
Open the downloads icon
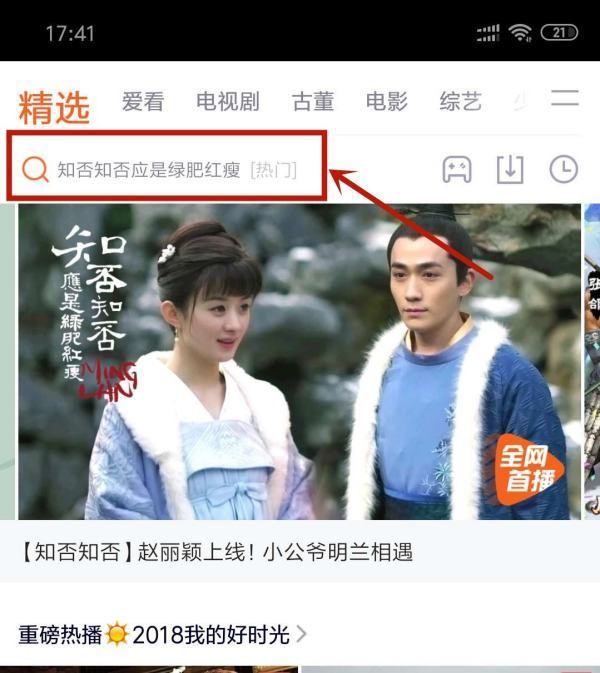510,169
